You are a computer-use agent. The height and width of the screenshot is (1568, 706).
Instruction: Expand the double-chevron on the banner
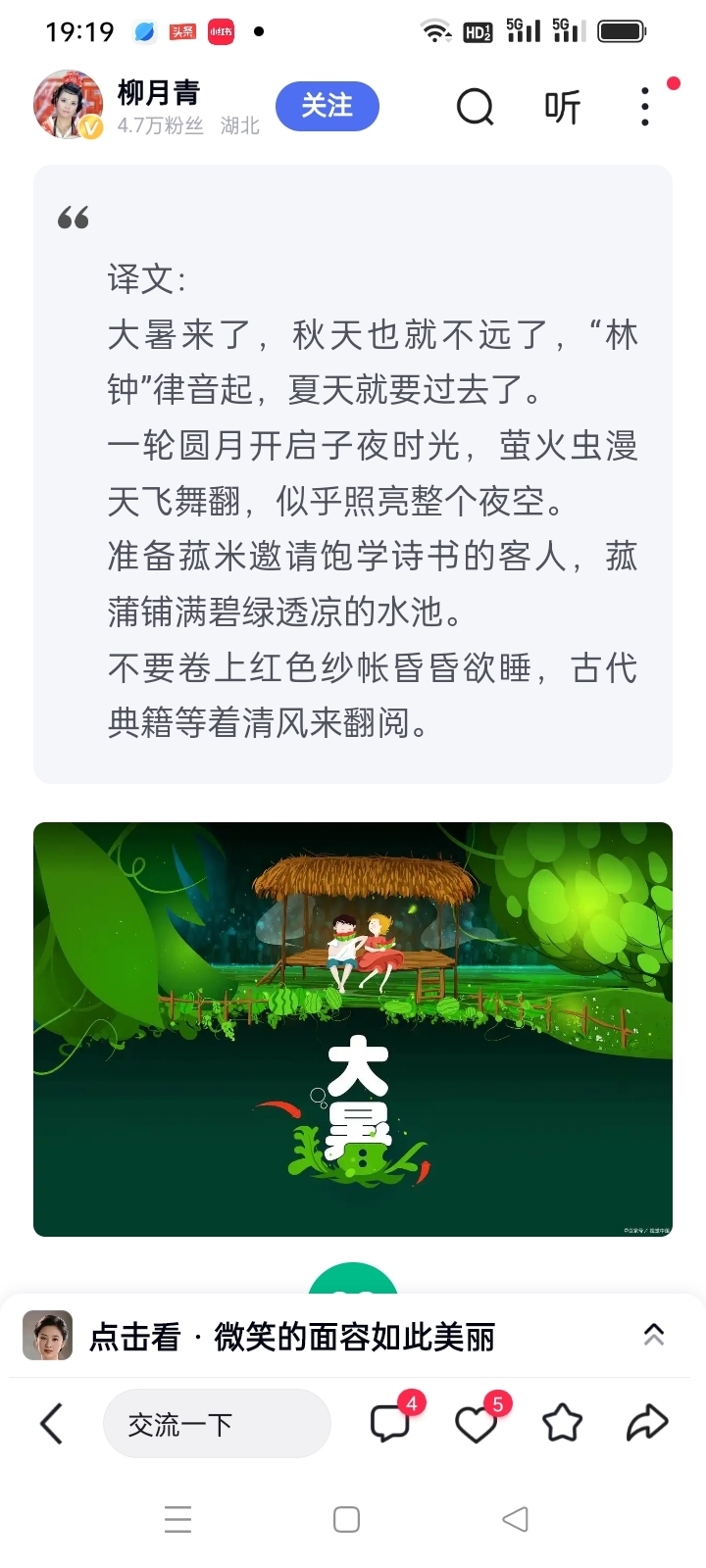[653, 1335]
